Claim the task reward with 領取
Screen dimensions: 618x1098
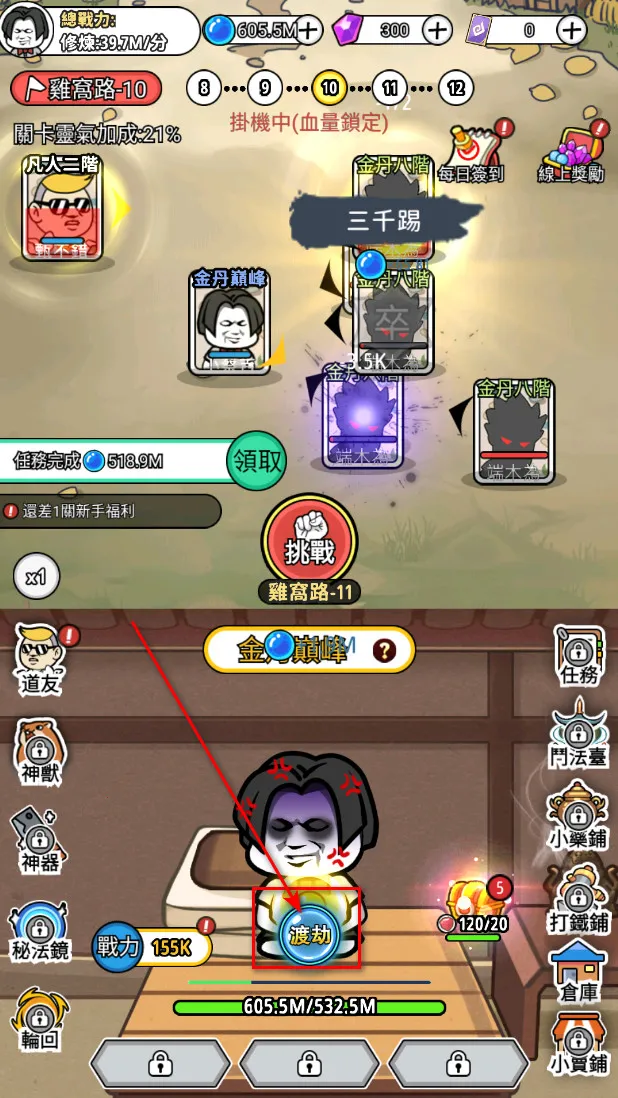point(257,461)
